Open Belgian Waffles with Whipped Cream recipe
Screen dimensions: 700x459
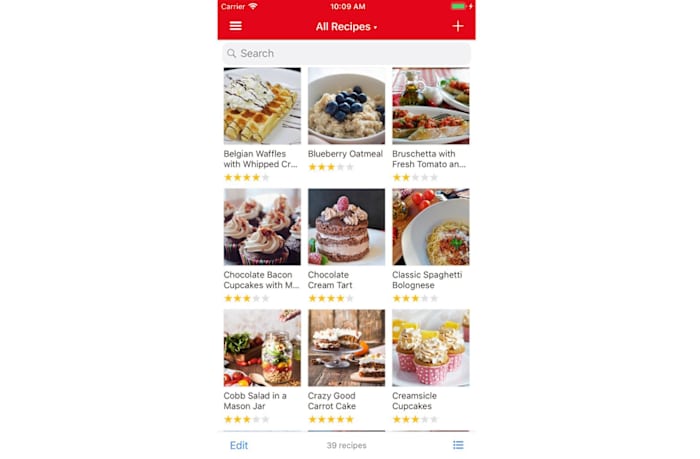[262, 107]
